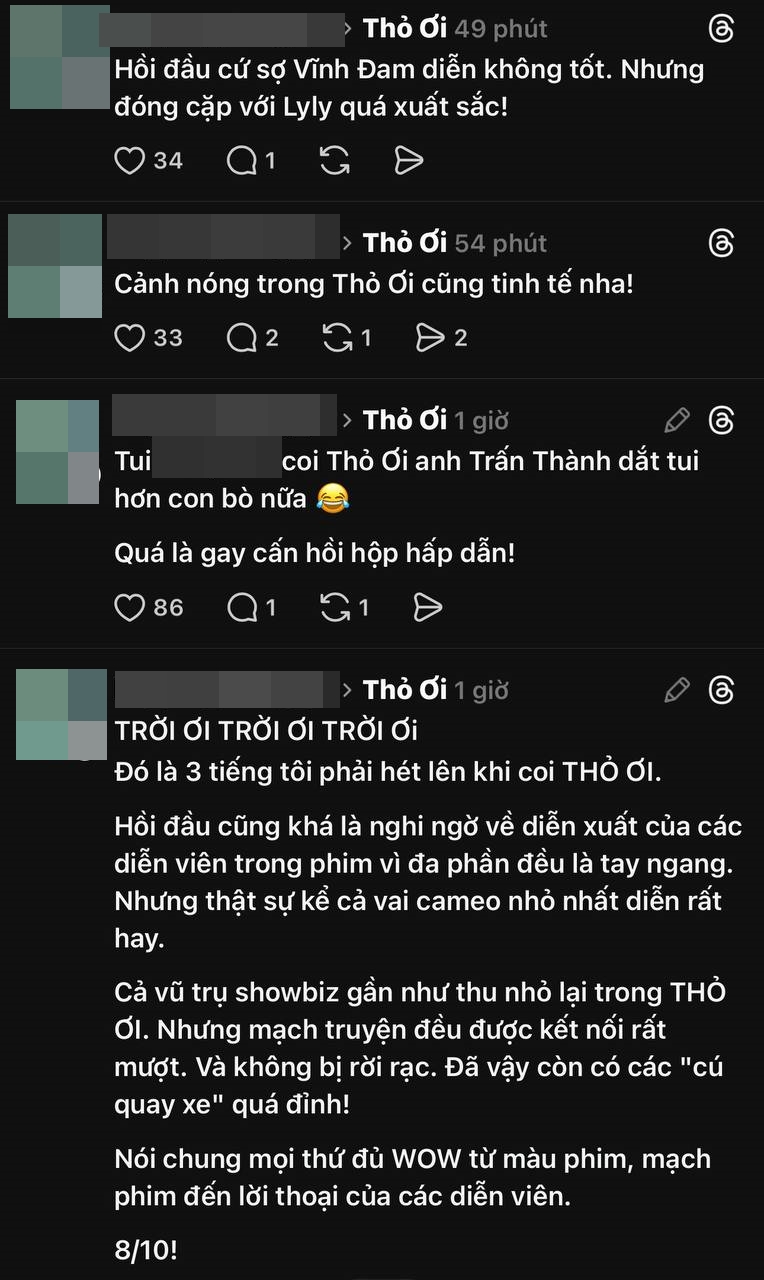Tap pencil icon on the 'TRỜI ƠI' post
Image resolution: width=764 pixels, height=1280 pixels.
tap(677, 689)
